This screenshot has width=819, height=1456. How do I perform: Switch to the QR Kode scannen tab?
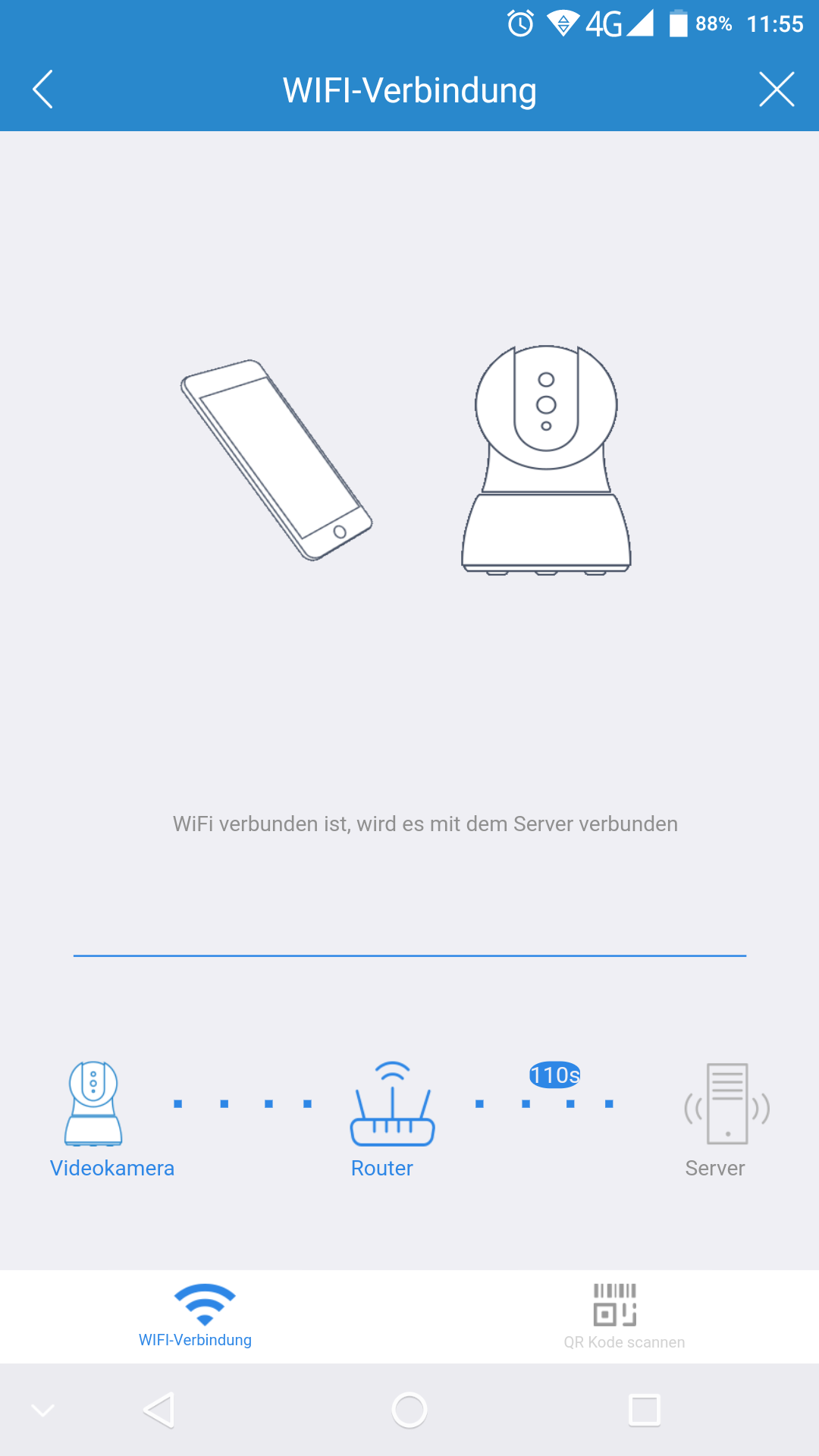[623, 1316]
